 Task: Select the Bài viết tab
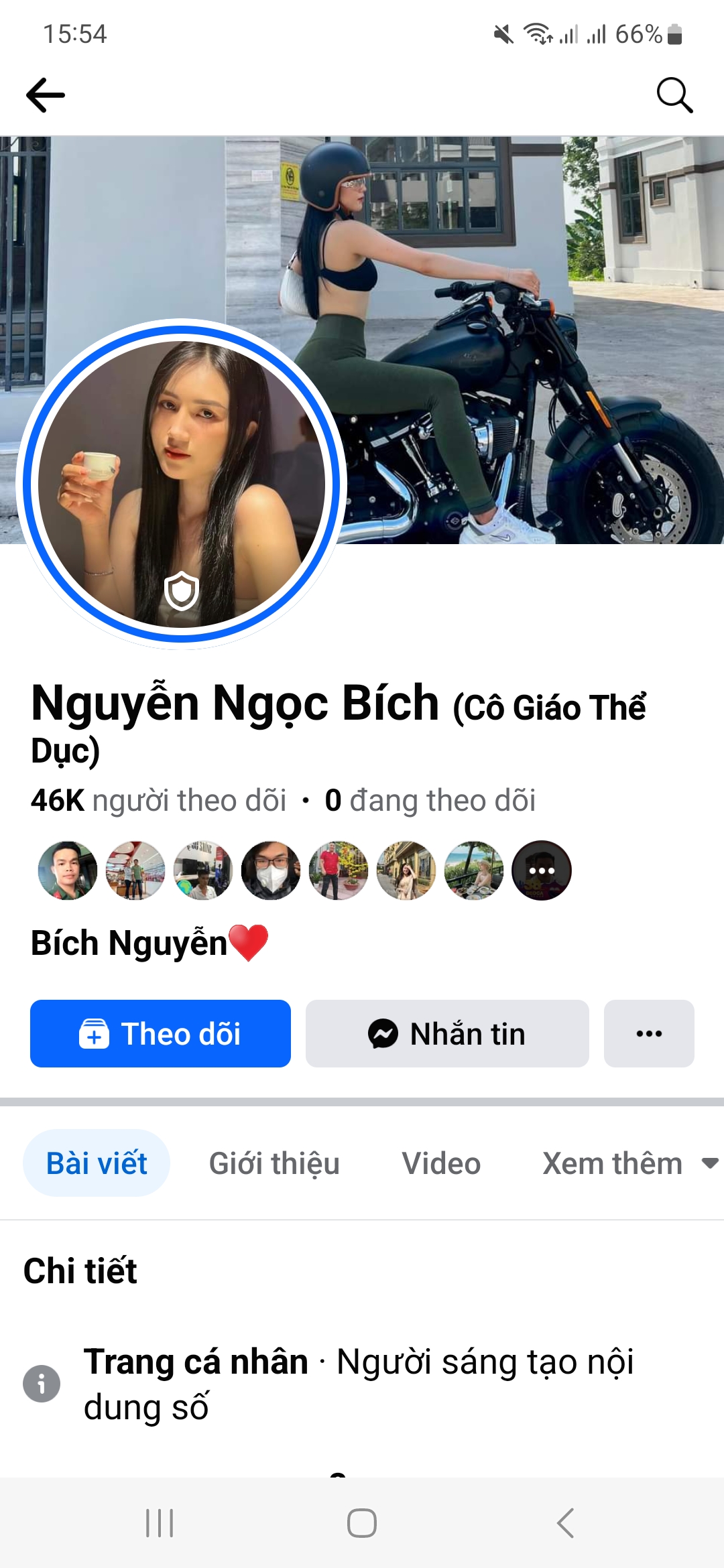tap(97, 1163)
